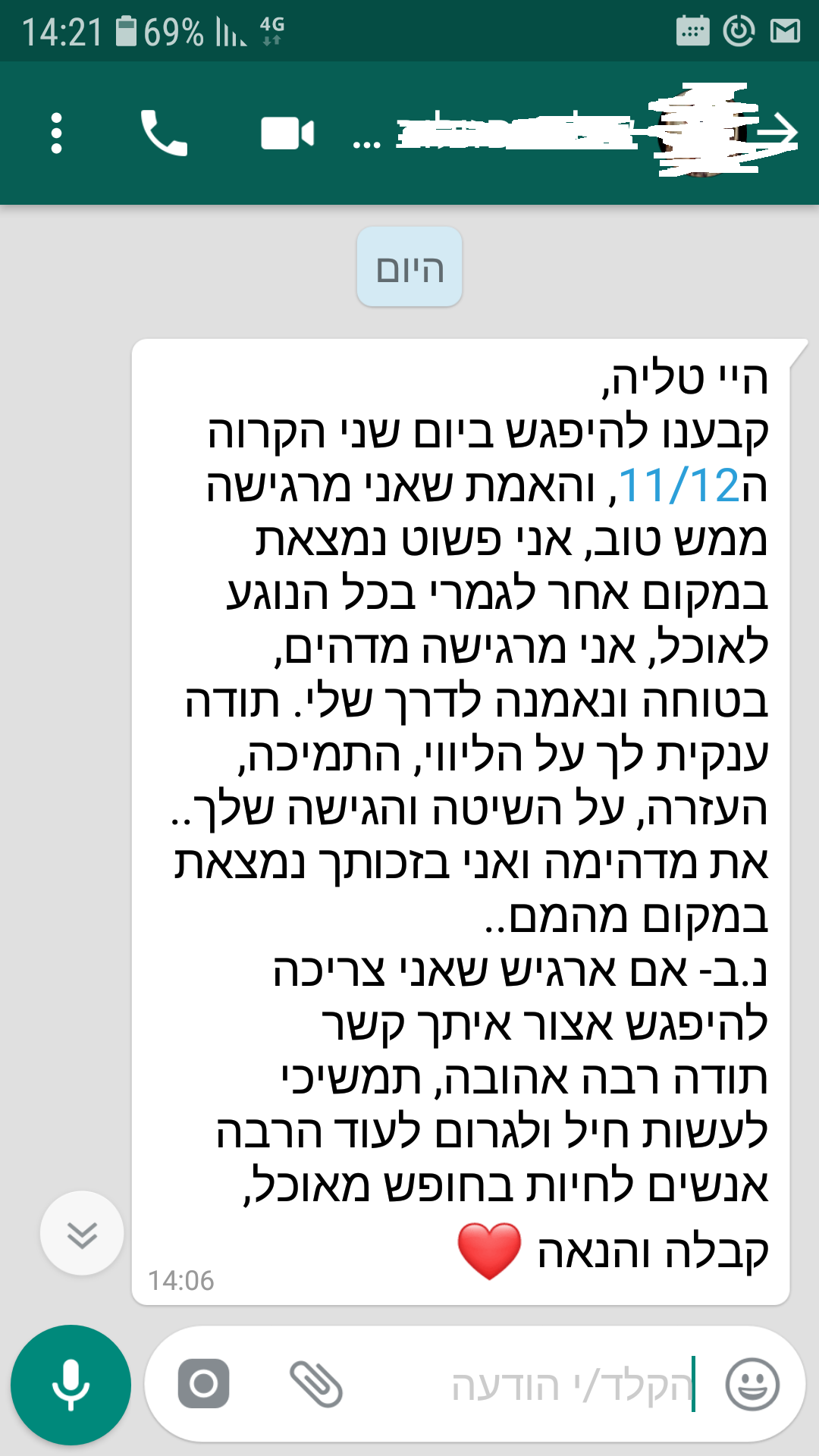This screenshot has height=1456, width=819.
Task: Jump to latest messages with down chevron
Action: pyautogui.click(x=82, y=1233)
